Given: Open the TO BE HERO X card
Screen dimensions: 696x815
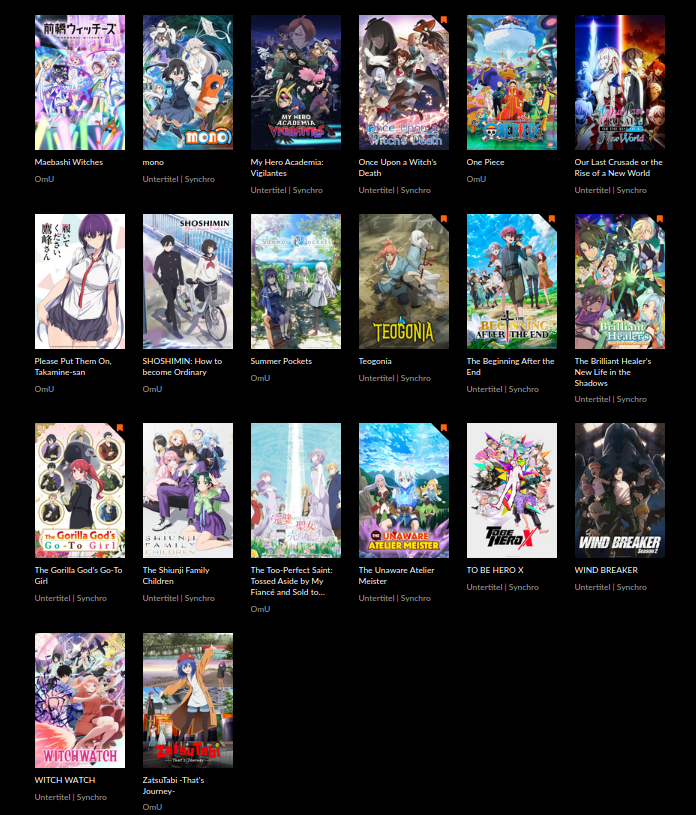Looking at the screenshot, I should pos(512,490).
